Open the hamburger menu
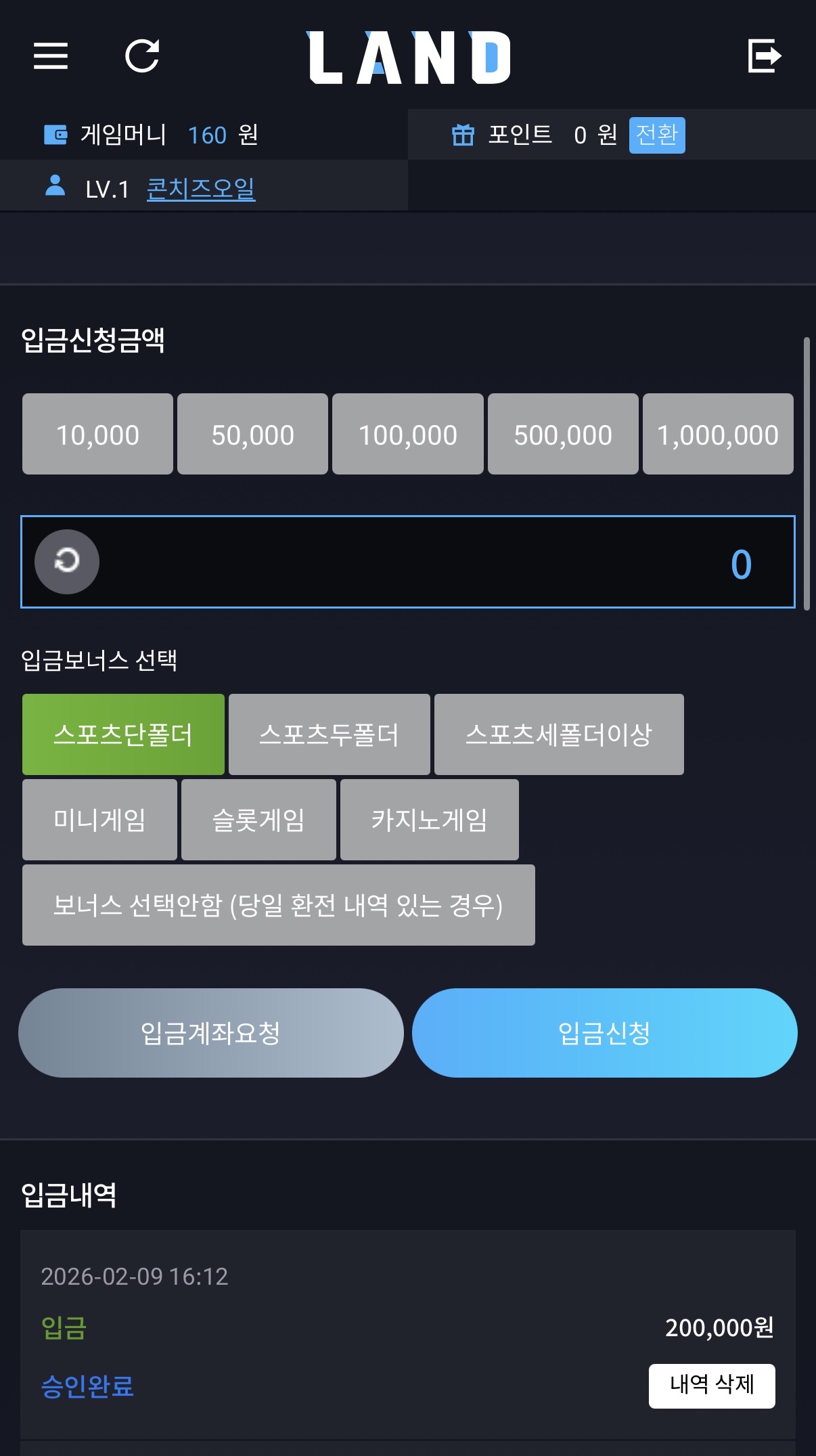This screenshot has width=816, height=1456. pos(51,56)
